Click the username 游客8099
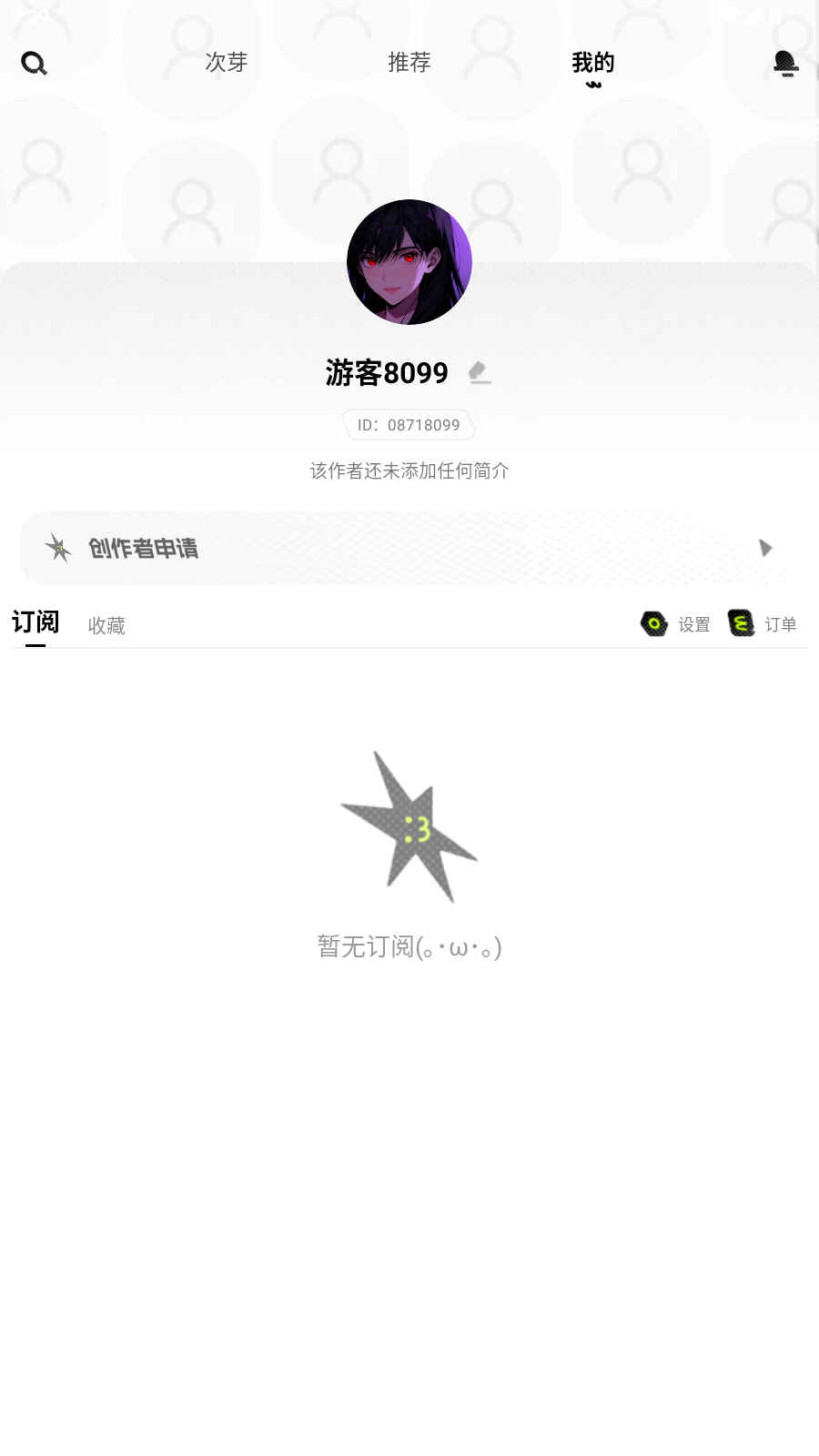This screenshot has height=1456, width=819. 386,373
